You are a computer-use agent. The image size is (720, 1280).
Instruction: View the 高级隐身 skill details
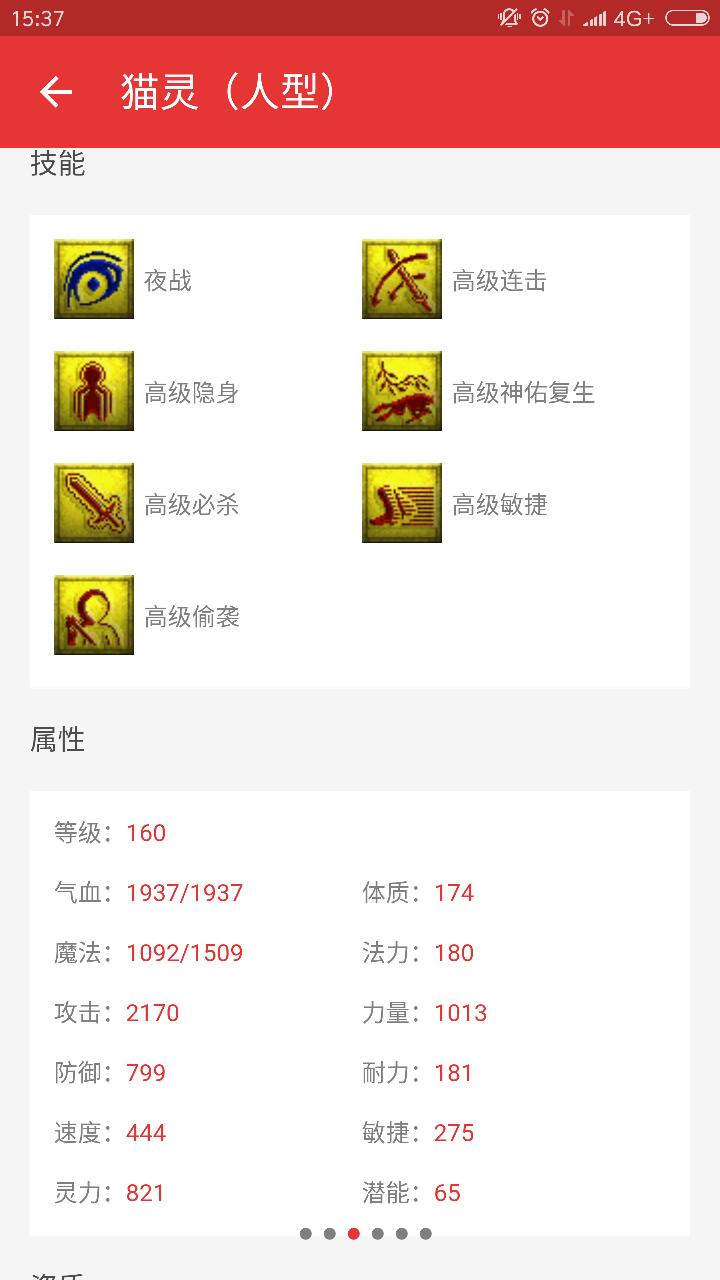95,392
